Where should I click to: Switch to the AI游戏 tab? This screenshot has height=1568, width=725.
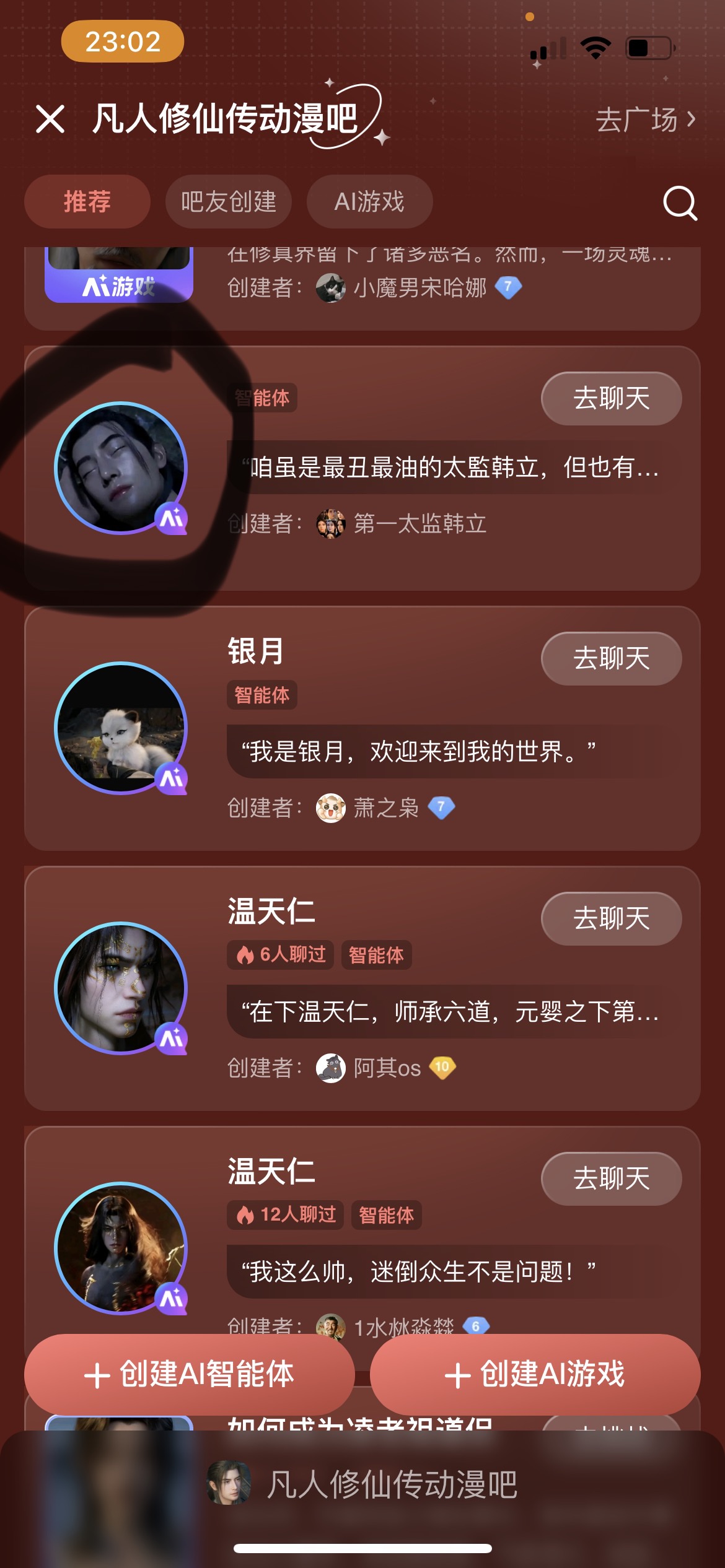[x=369, y=202]
